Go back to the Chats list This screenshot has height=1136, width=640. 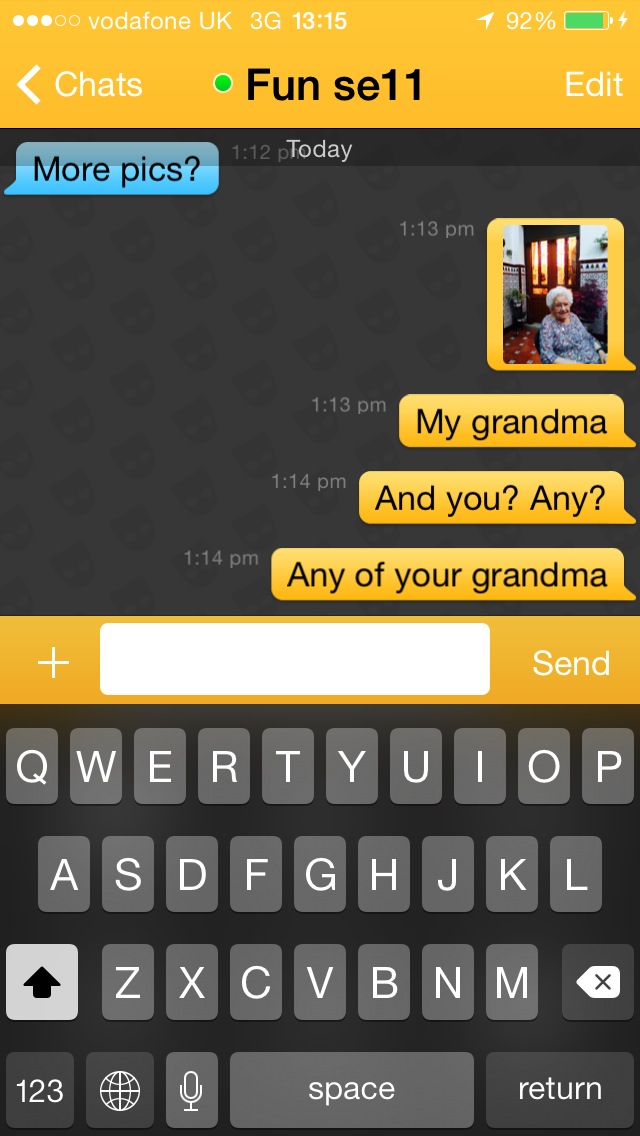[x=80, y=85]
